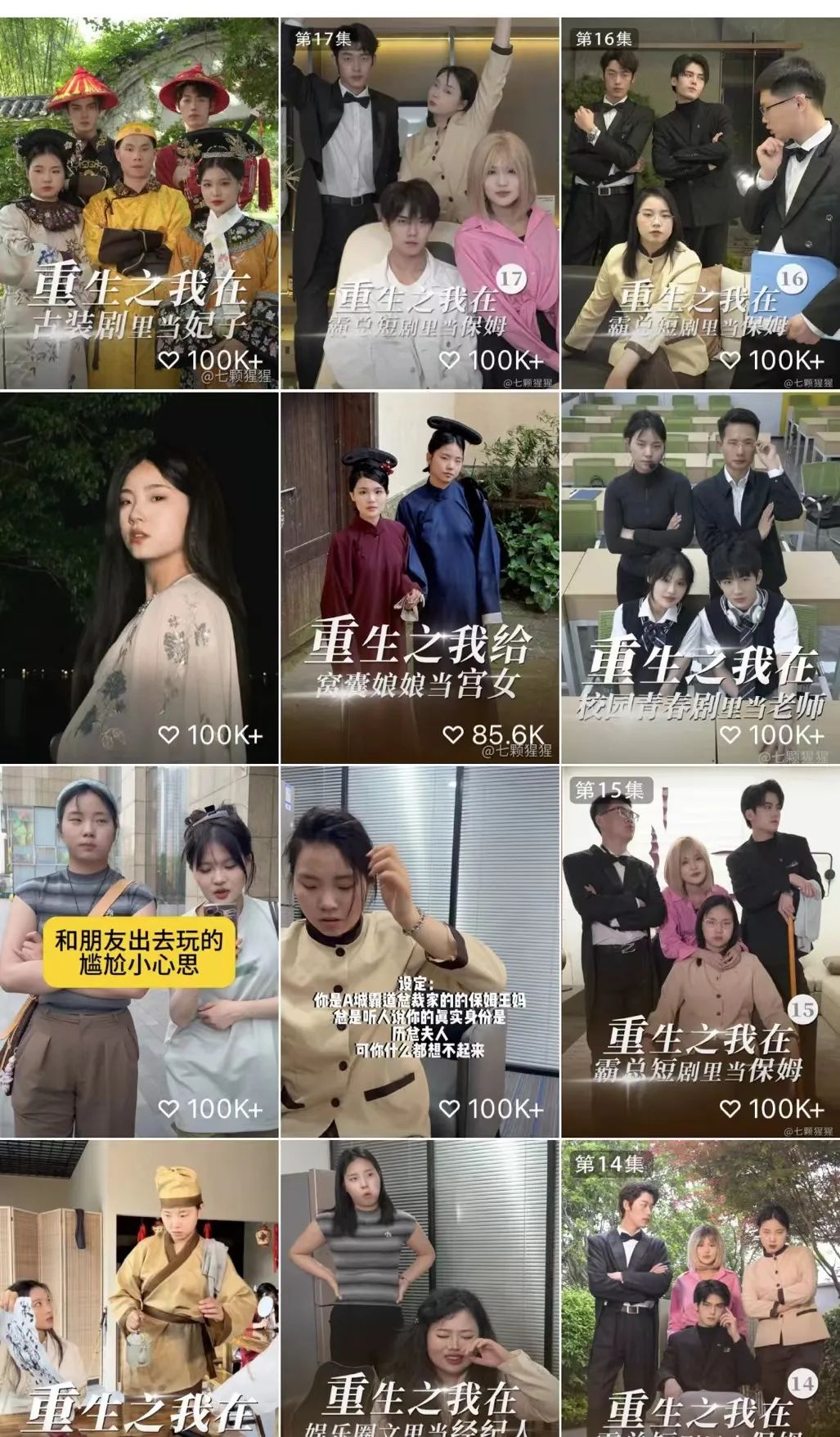Play episode 第16集 of 霸总短剧里当保姆
Viewport: 840px width, 1437px height.
[700, 204]
